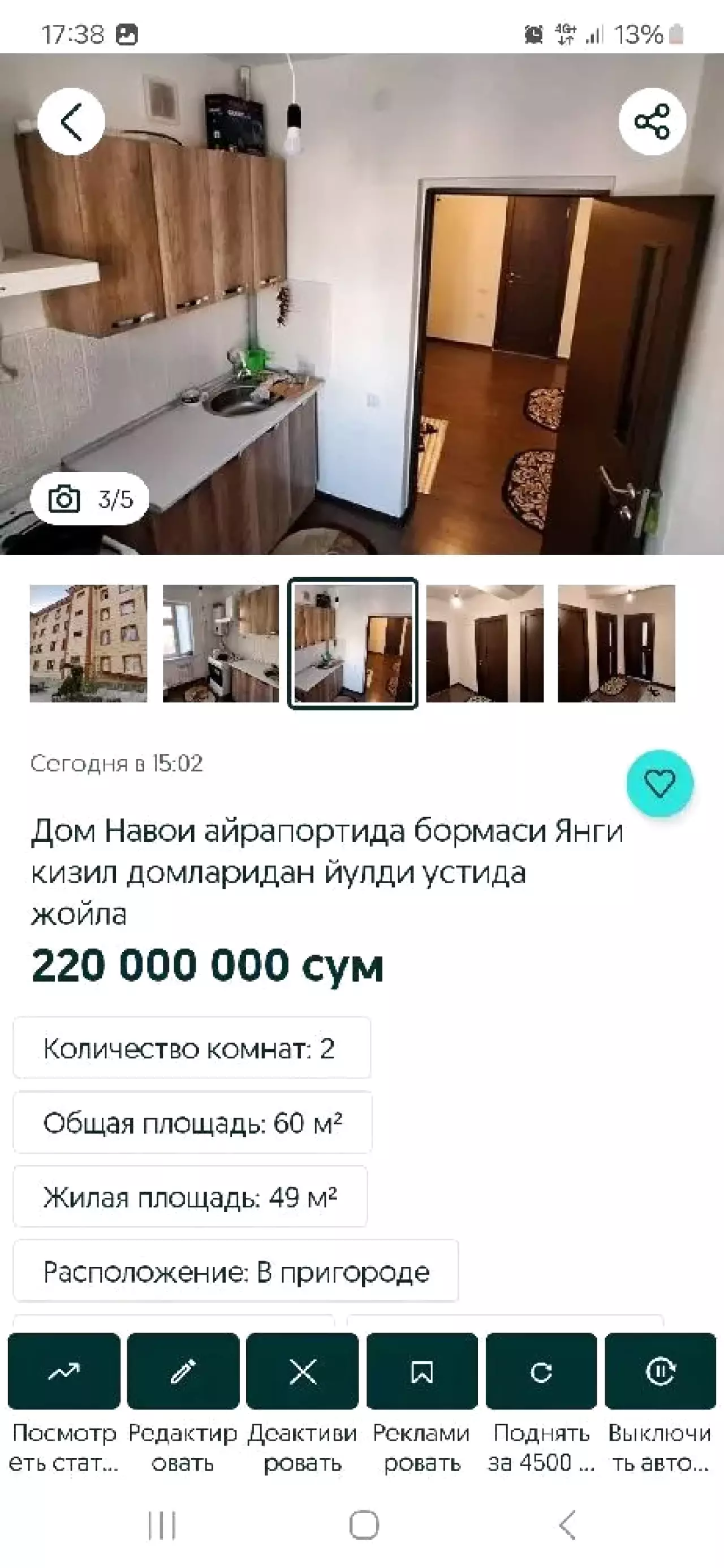Viewport: 724px width, 1568px height.
Task: Select the second thumbnail with stove
Action: 220,643
